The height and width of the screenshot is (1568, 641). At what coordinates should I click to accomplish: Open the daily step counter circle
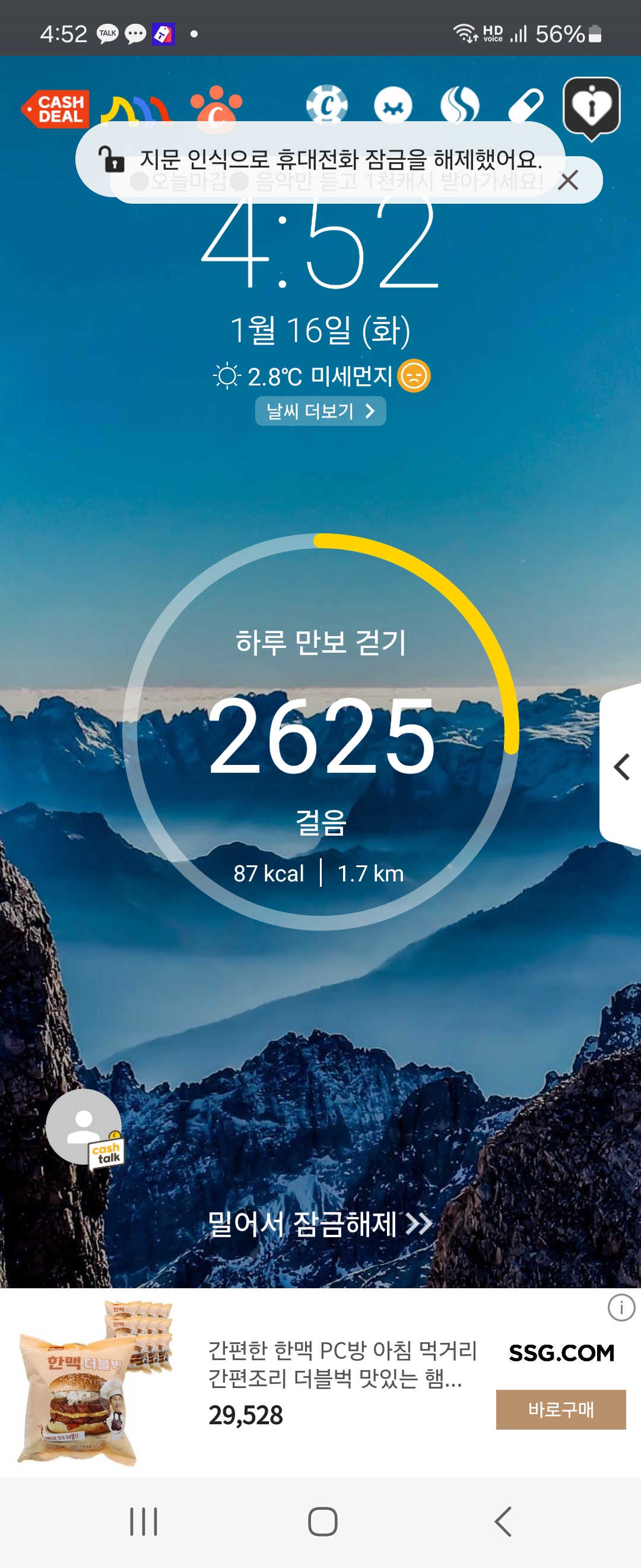click(x=320, y=732)
